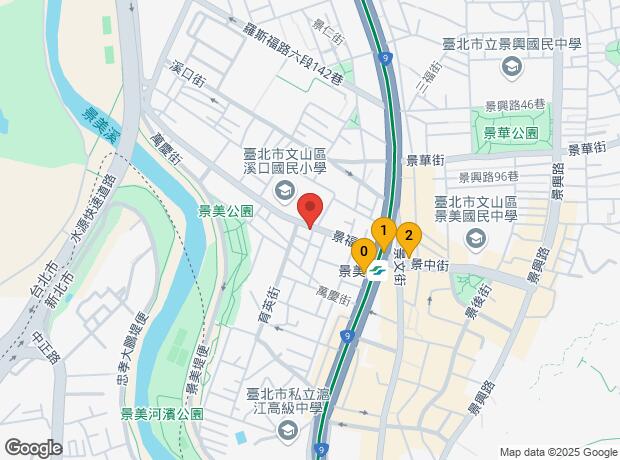Tap the orange marker numbered 0

pos(364,250)
